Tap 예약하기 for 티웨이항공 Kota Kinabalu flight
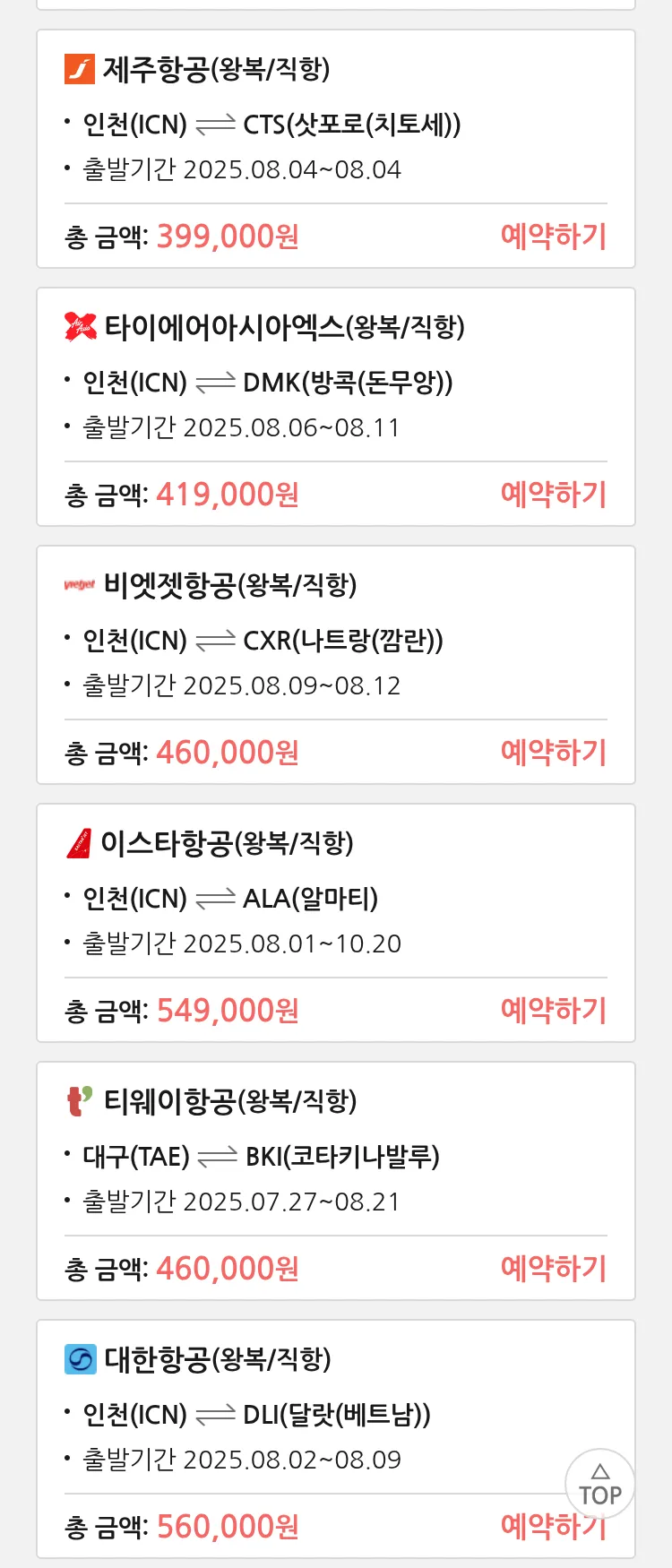The image size is (672, 1568). pos(553,1269)
